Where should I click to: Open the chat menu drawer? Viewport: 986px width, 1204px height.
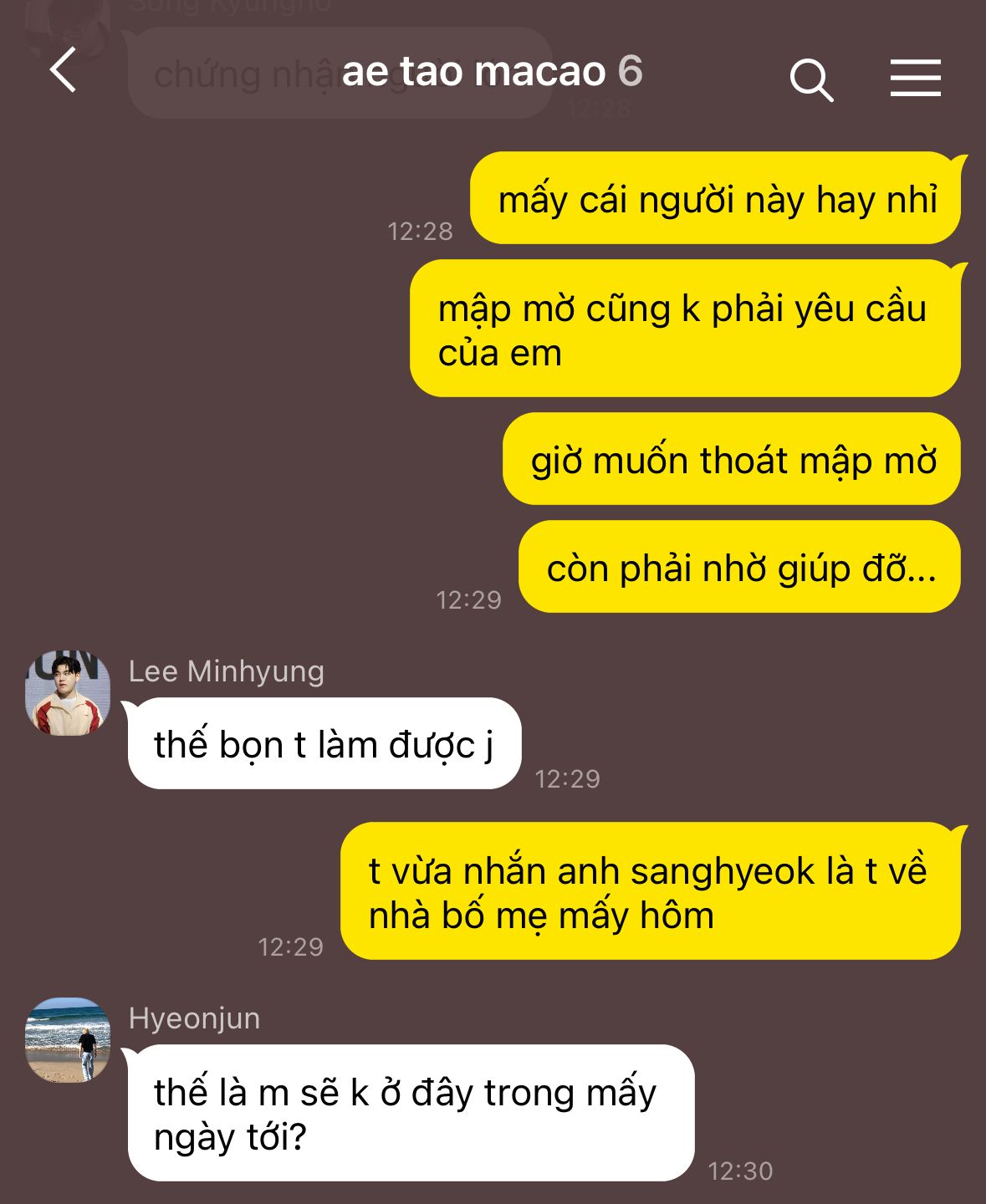point(915,78)
